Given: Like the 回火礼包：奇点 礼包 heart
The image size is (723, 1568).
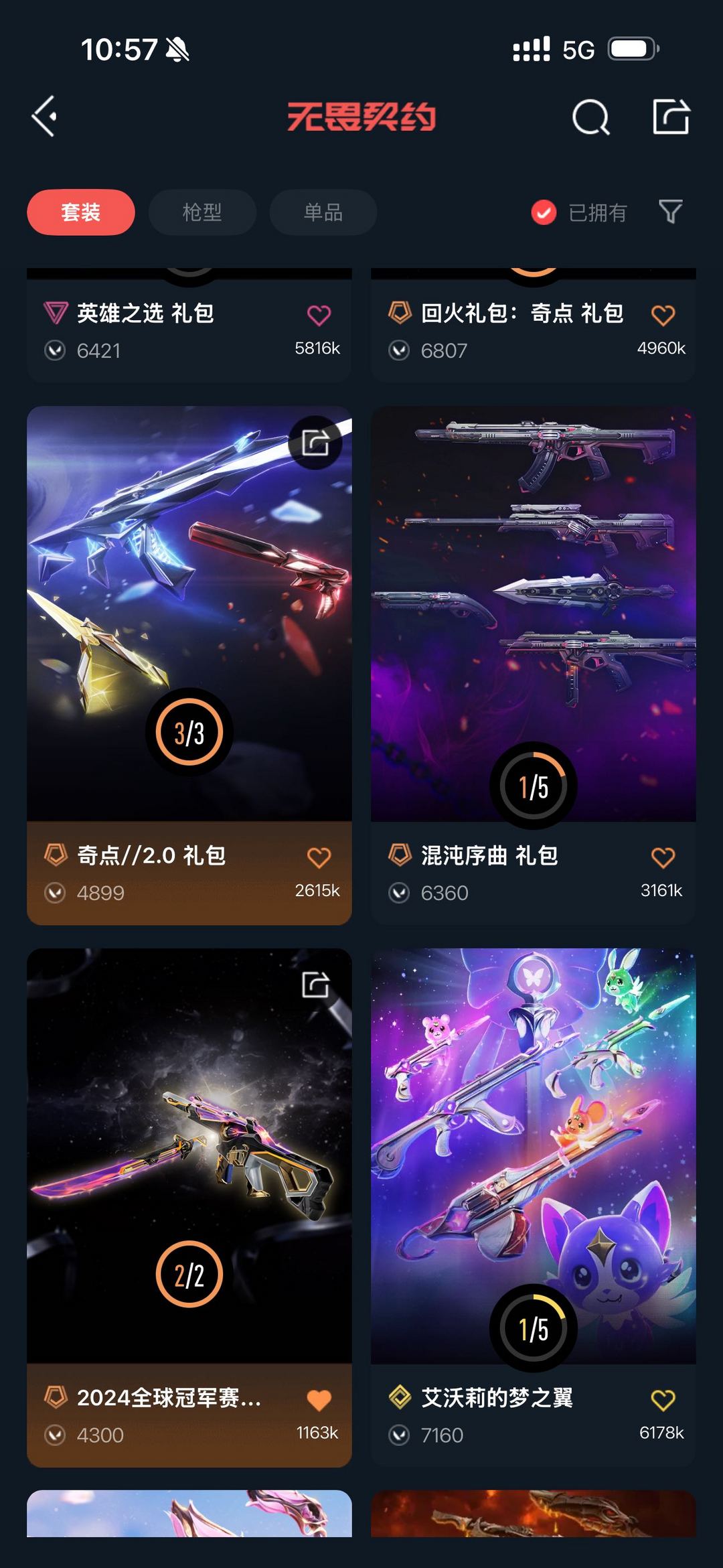Looking at the screenshot, I should pyautogui.click(x=663, y=315).
